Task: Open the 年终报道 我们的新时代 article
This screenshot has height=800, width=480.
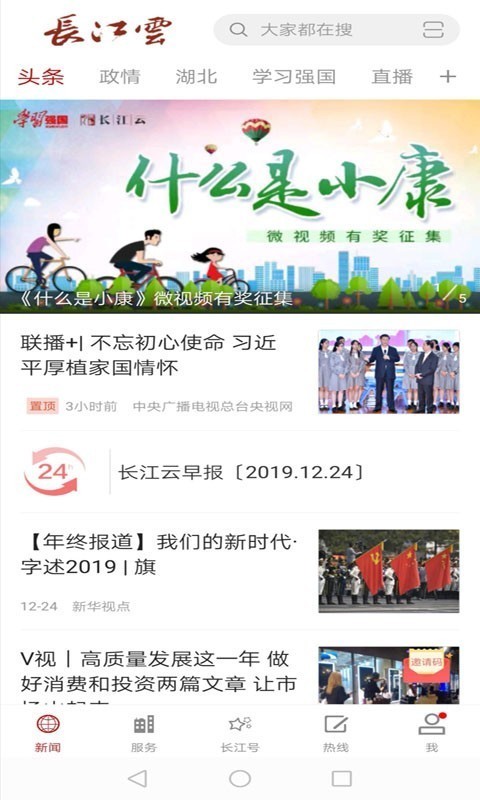Action: coord(240,571)
